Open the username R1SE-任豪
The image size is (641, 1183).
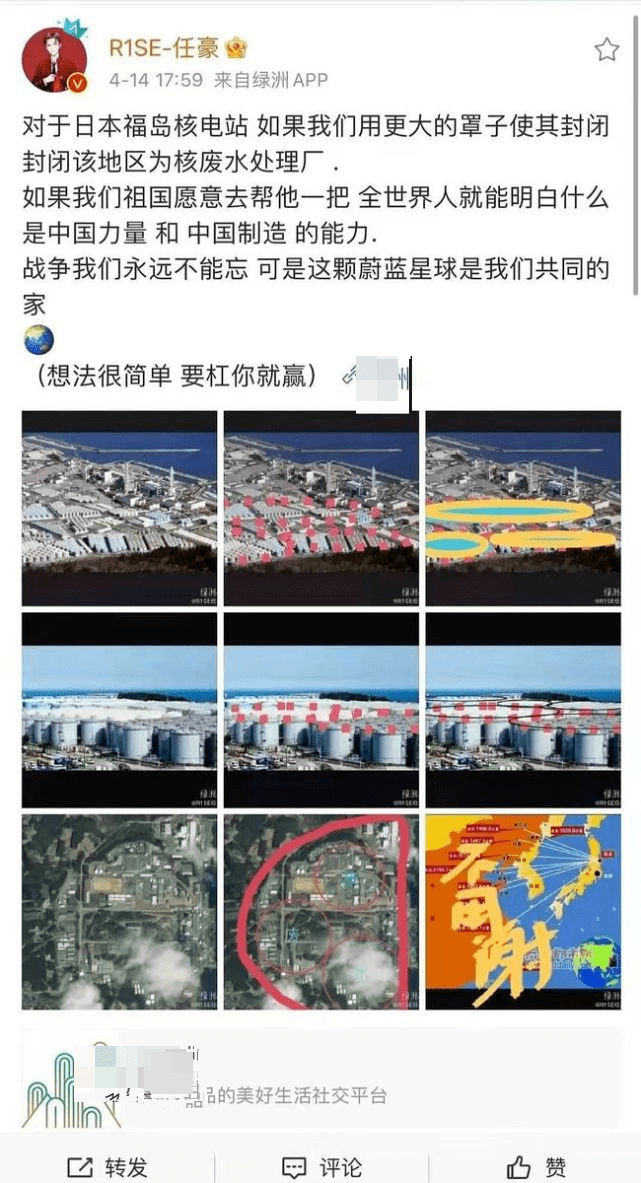point(165,47)
